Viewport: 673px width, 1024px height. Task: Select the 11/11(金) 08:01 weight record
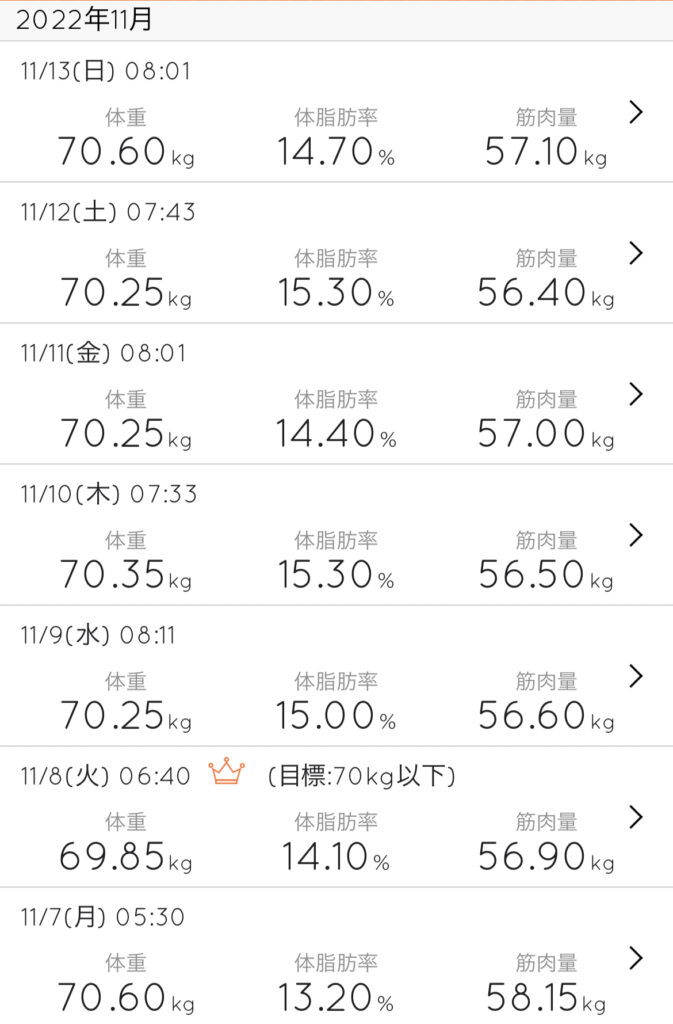(x=336, y=394)
